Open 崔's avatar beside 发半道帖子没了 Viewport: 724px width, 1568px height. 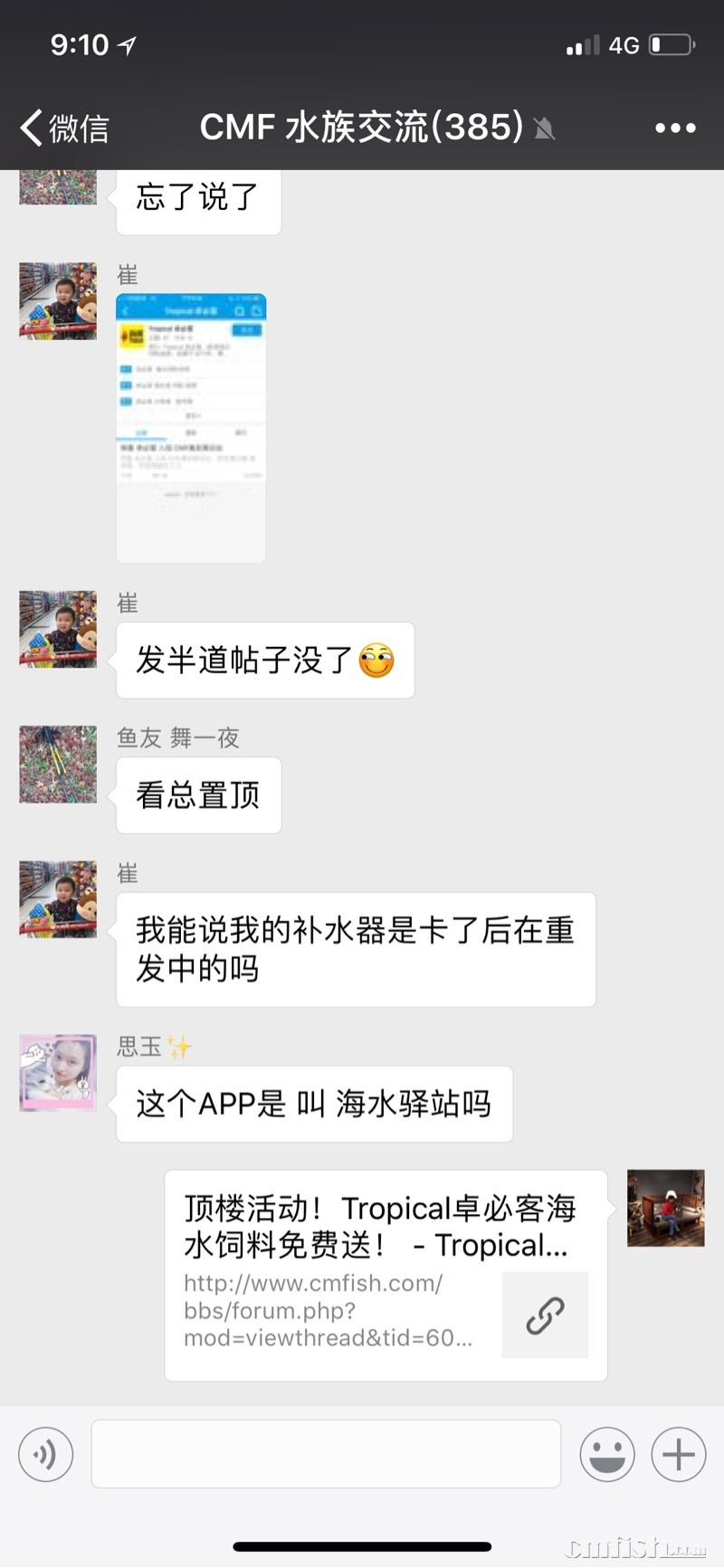click(x=58, y=630)
